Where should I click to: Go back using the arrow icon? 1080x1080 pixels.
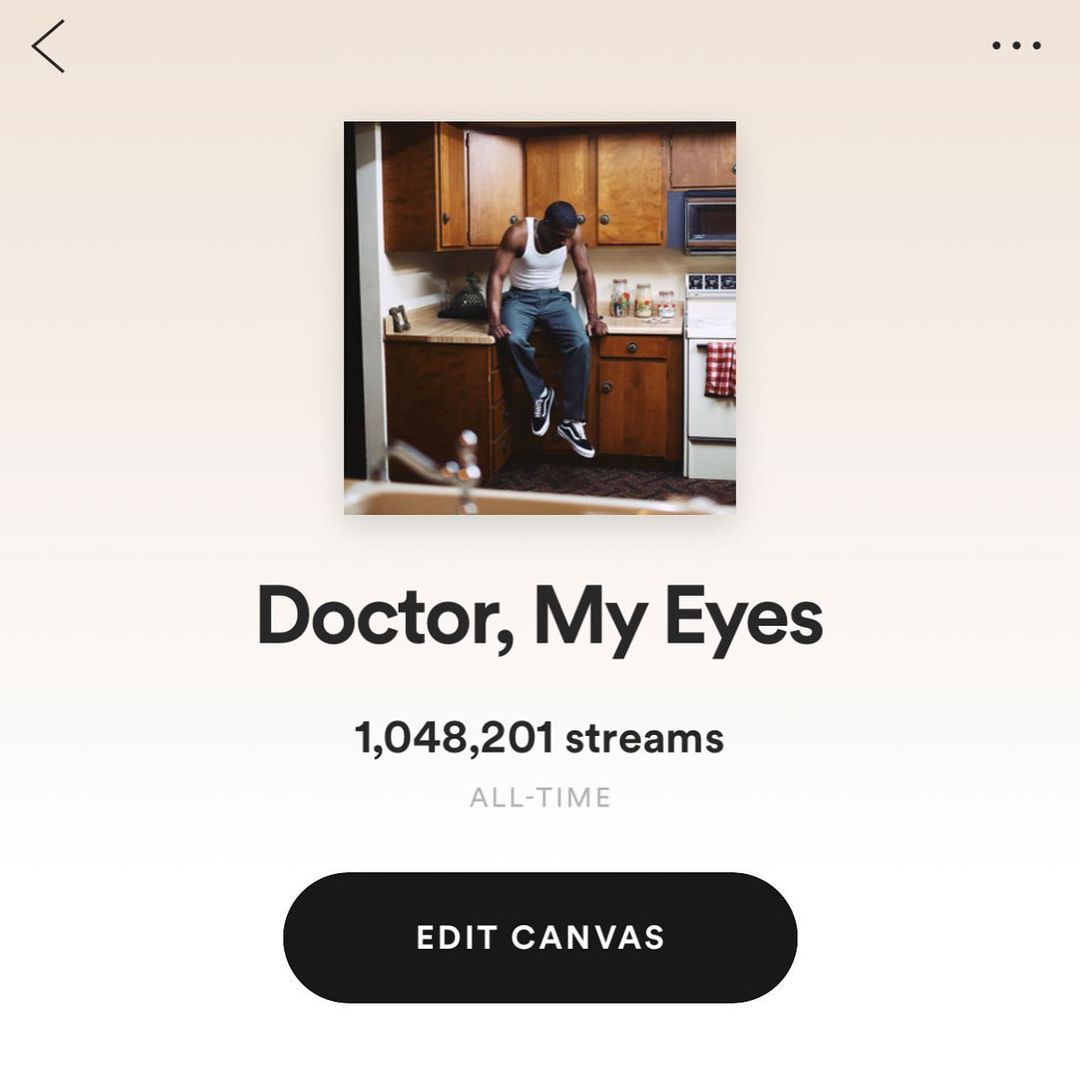click(x=48, y=46)
